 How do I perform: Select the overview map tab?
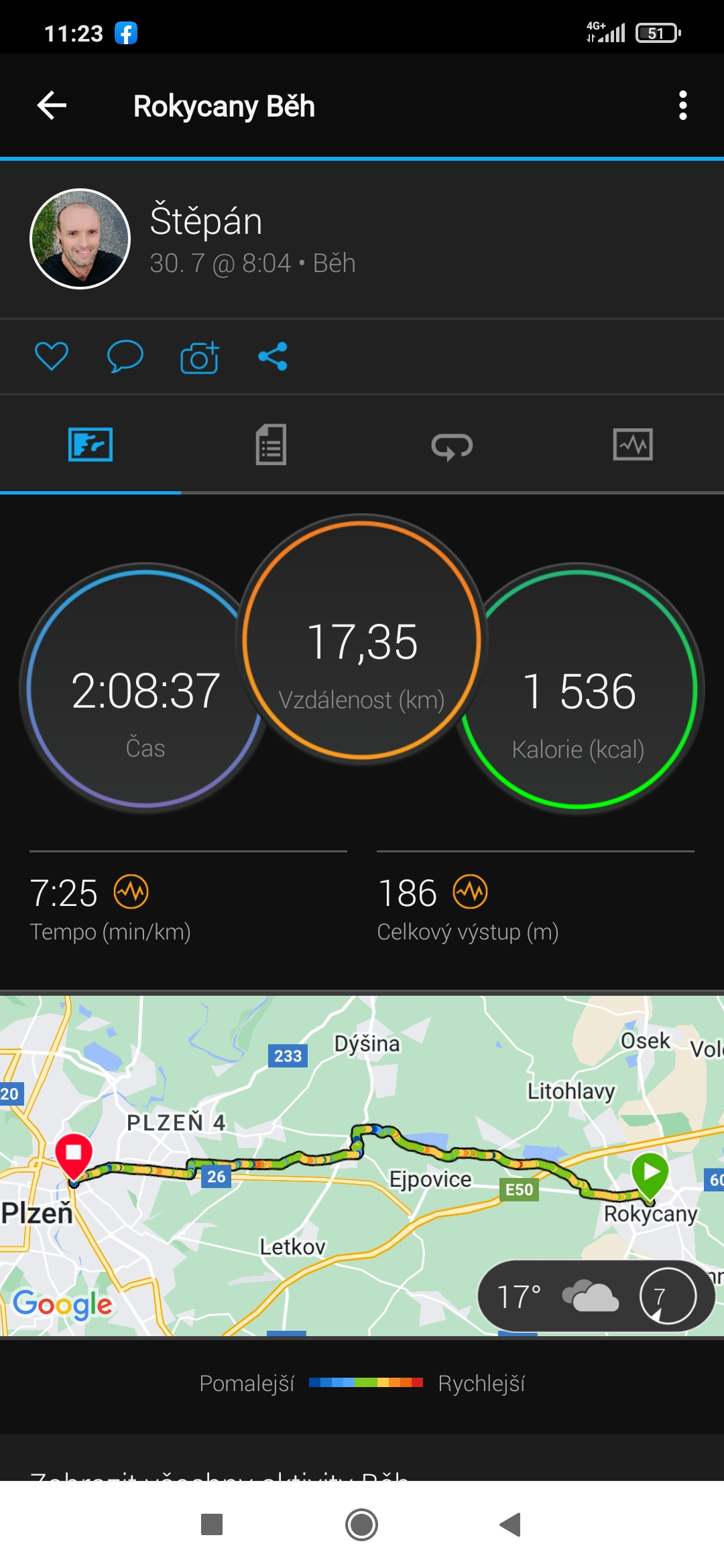(x=90, y=445)
